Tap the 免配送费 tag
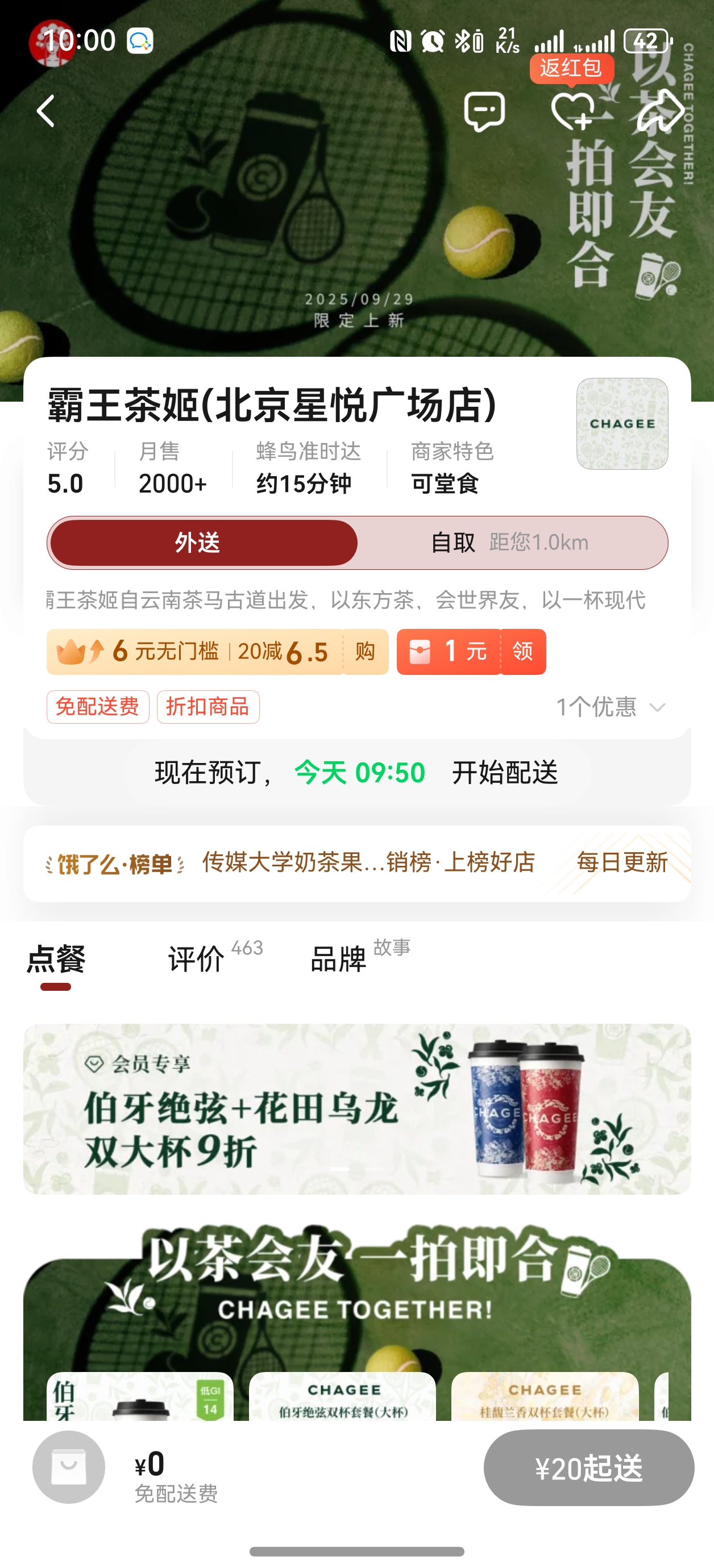 [x=97, y=707]
